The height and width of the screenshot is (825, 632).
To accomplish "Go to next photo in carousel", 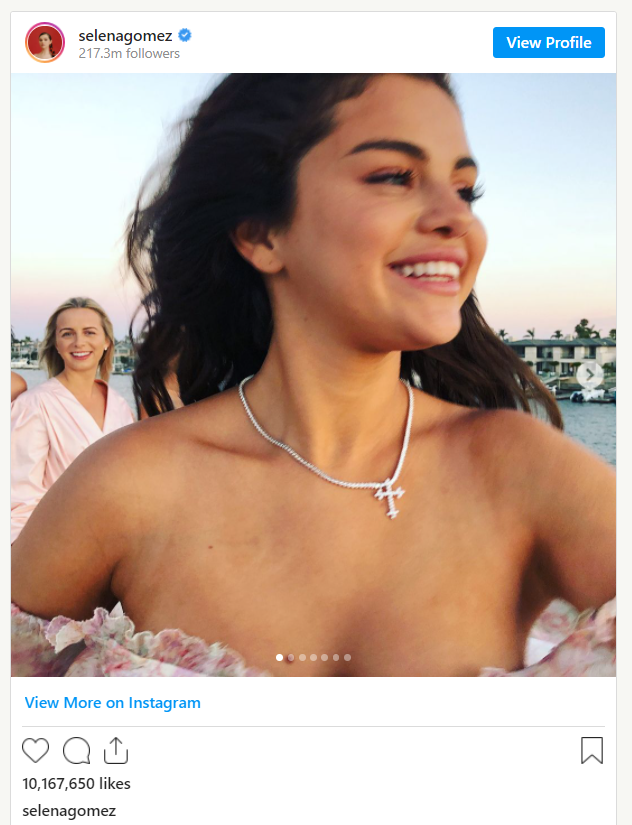I will click(590, 375).
